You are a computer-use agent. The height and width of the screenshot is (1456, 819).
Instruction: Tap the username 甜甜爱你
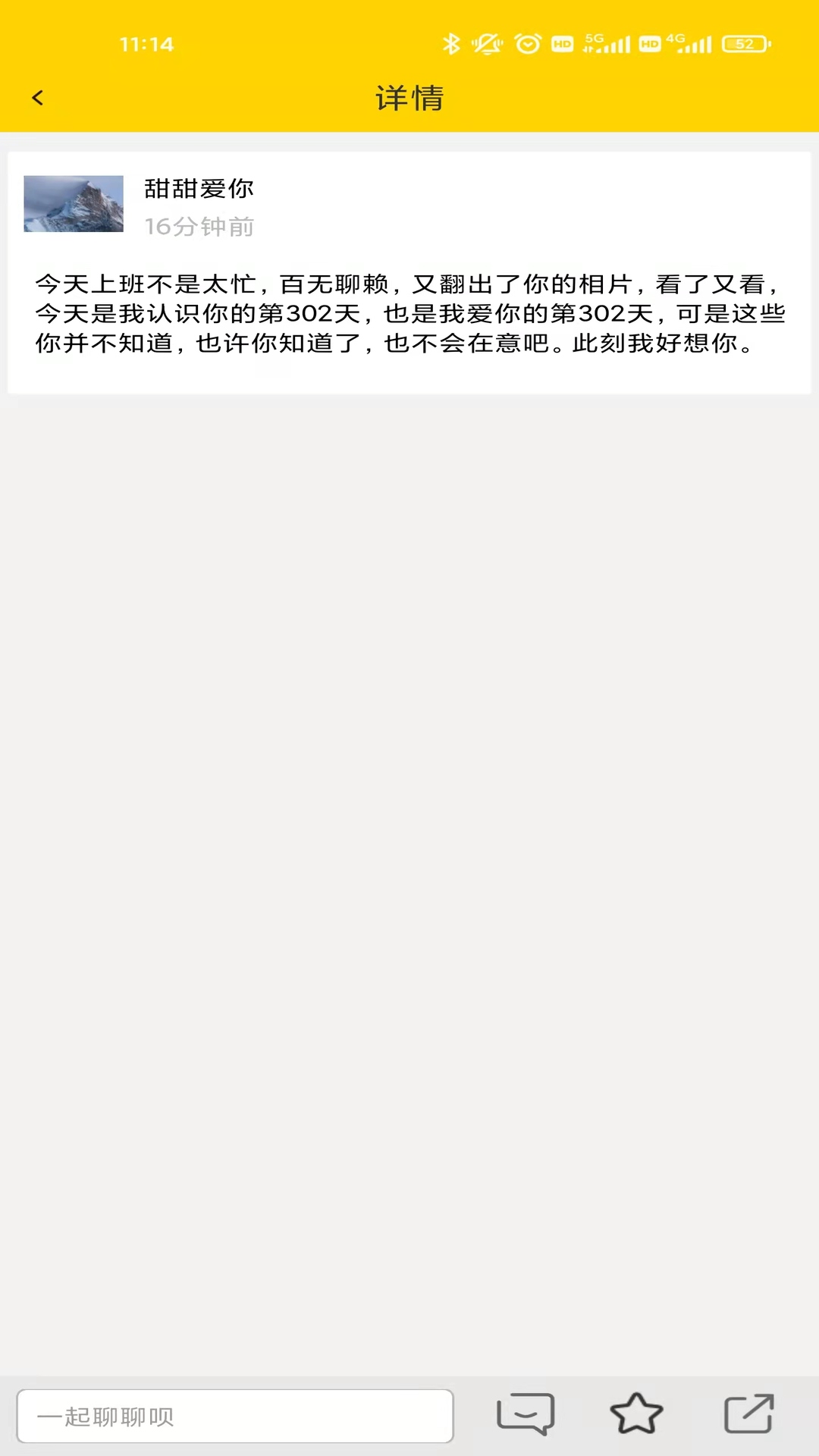[x=199, y=189]
